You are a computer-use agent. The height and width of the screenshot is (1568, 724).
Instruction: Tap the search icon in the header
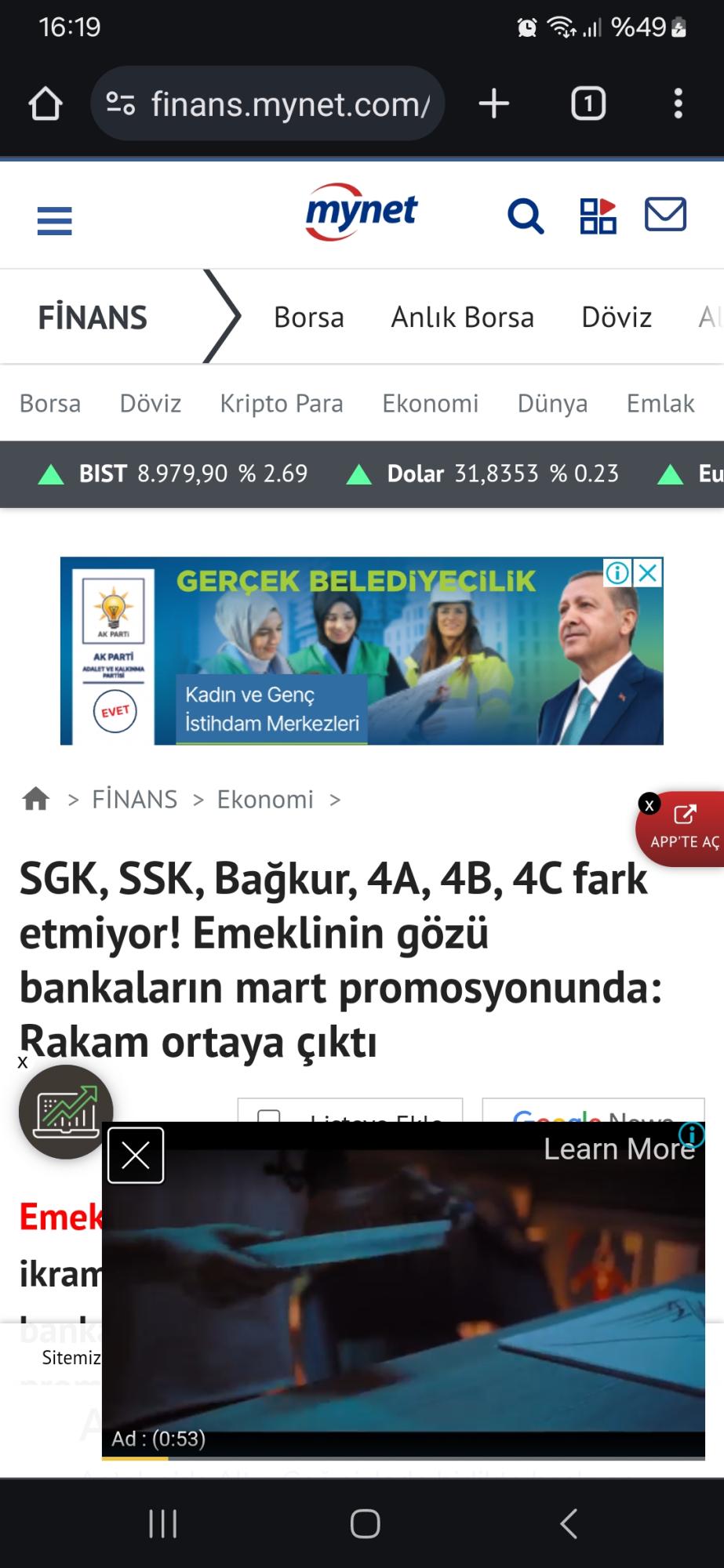coord(525,214)
